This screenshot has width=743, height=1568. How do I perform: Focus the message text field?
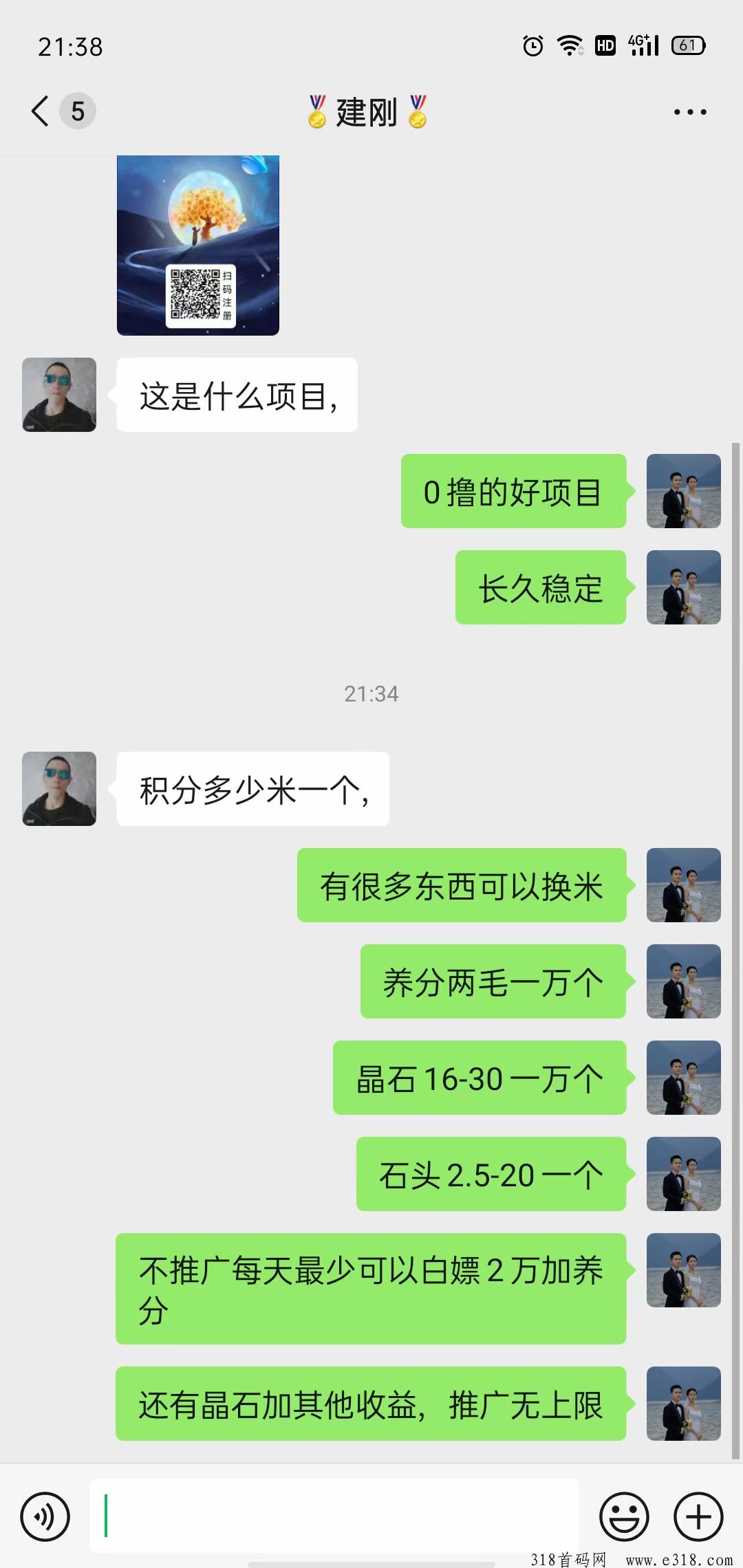(x=334, y=1516)
